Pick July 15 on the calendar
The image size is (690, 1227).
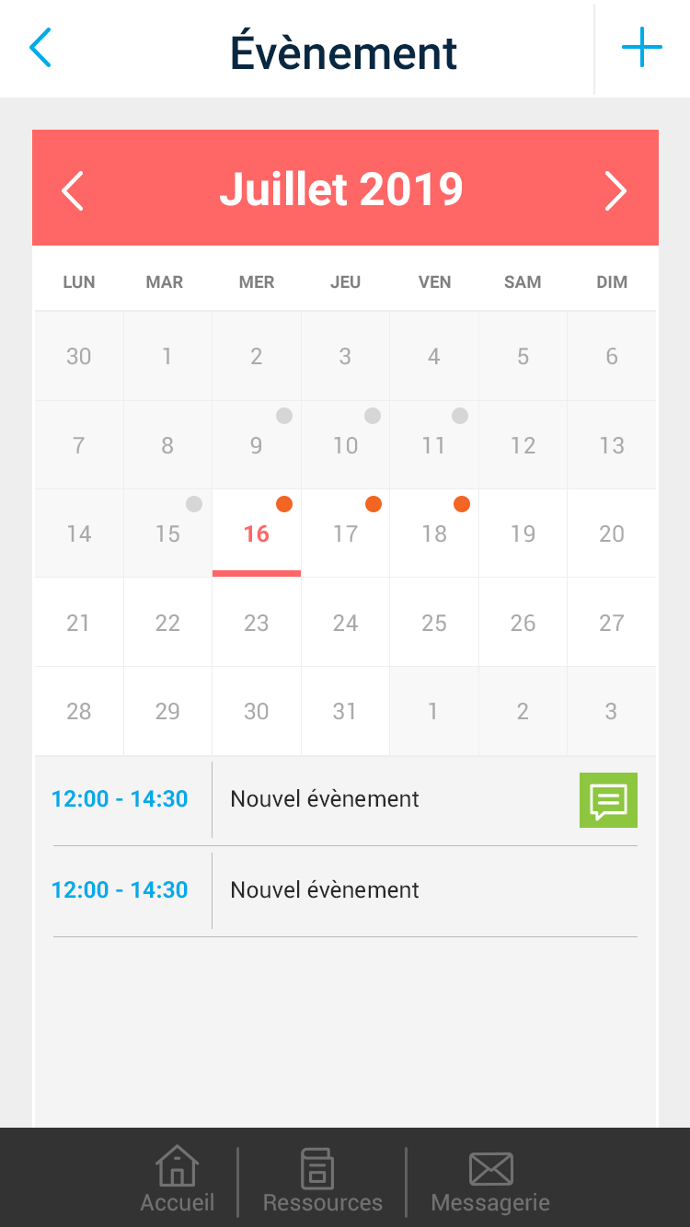168,533
